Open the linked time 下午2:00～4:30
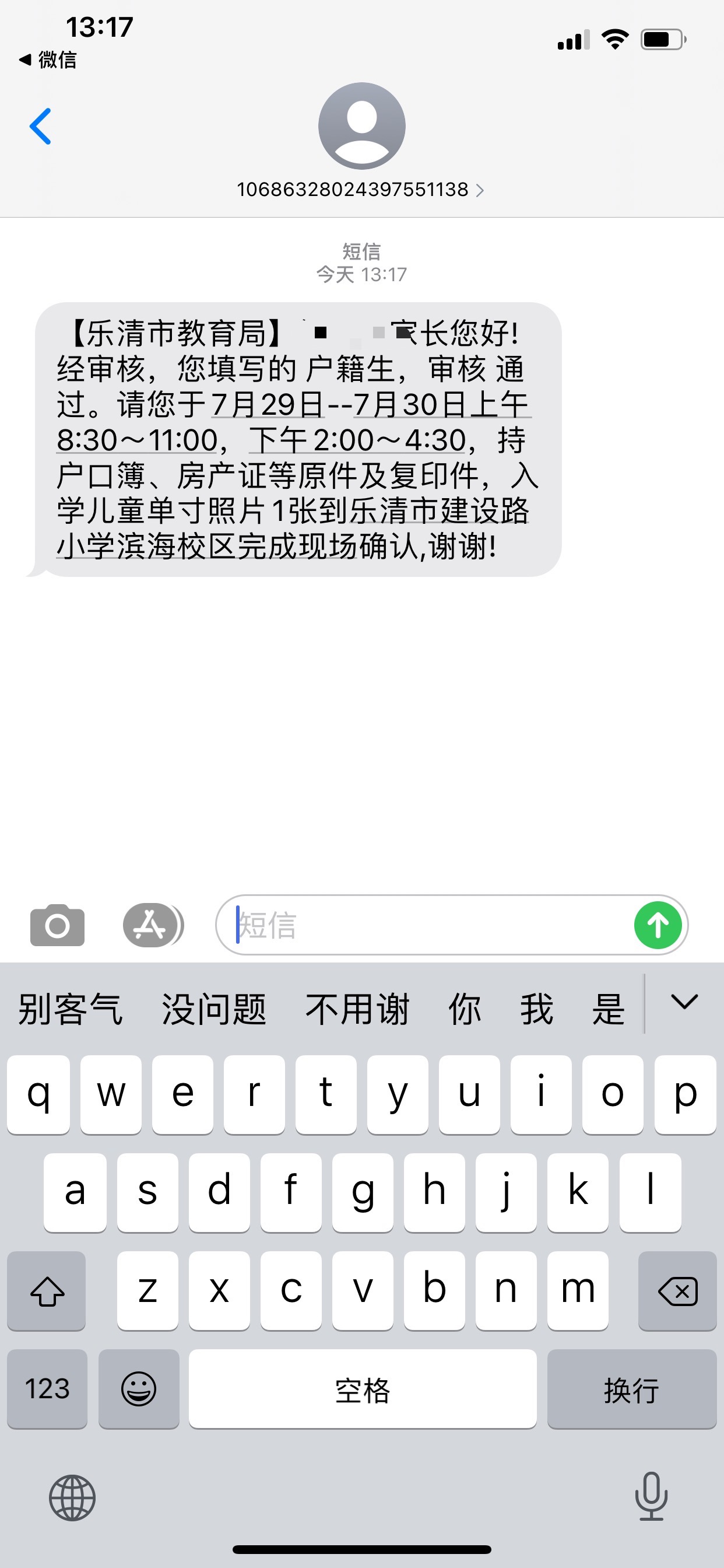The height and width of the screenshot is (1568, 724). tap(358, 440)
